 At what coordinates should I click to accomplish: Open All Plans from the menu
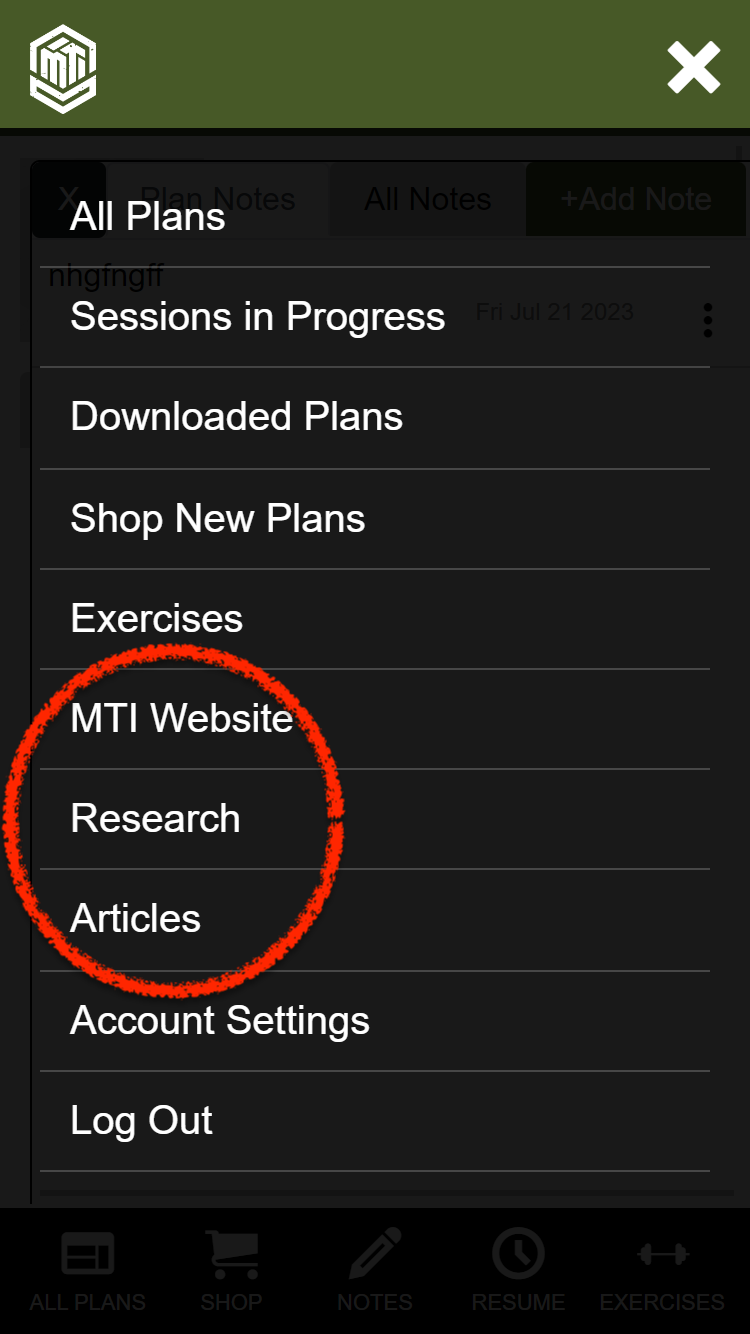pos(148,217)
